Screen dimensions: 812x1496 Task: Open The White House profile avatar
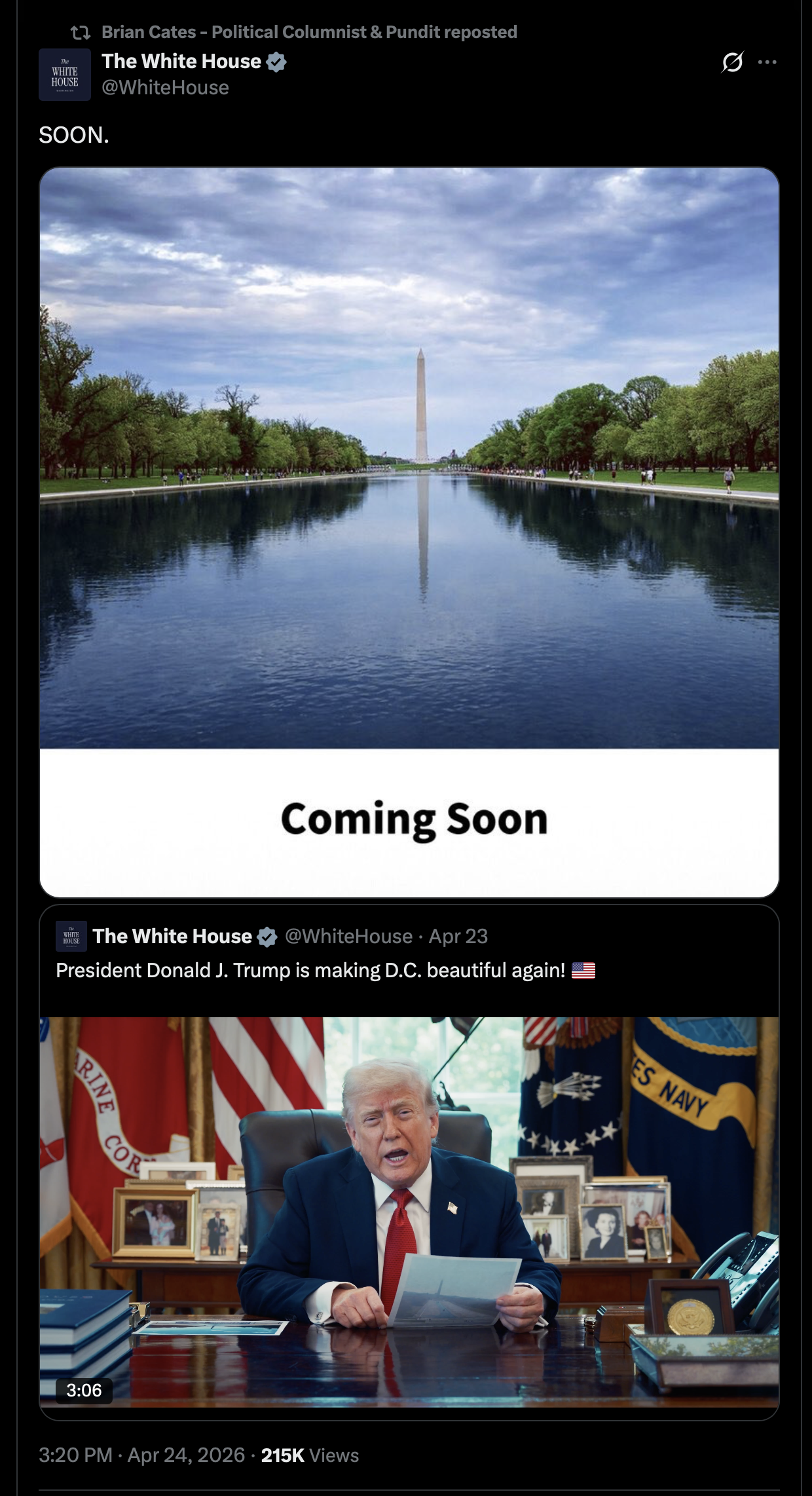coord(65,75)
